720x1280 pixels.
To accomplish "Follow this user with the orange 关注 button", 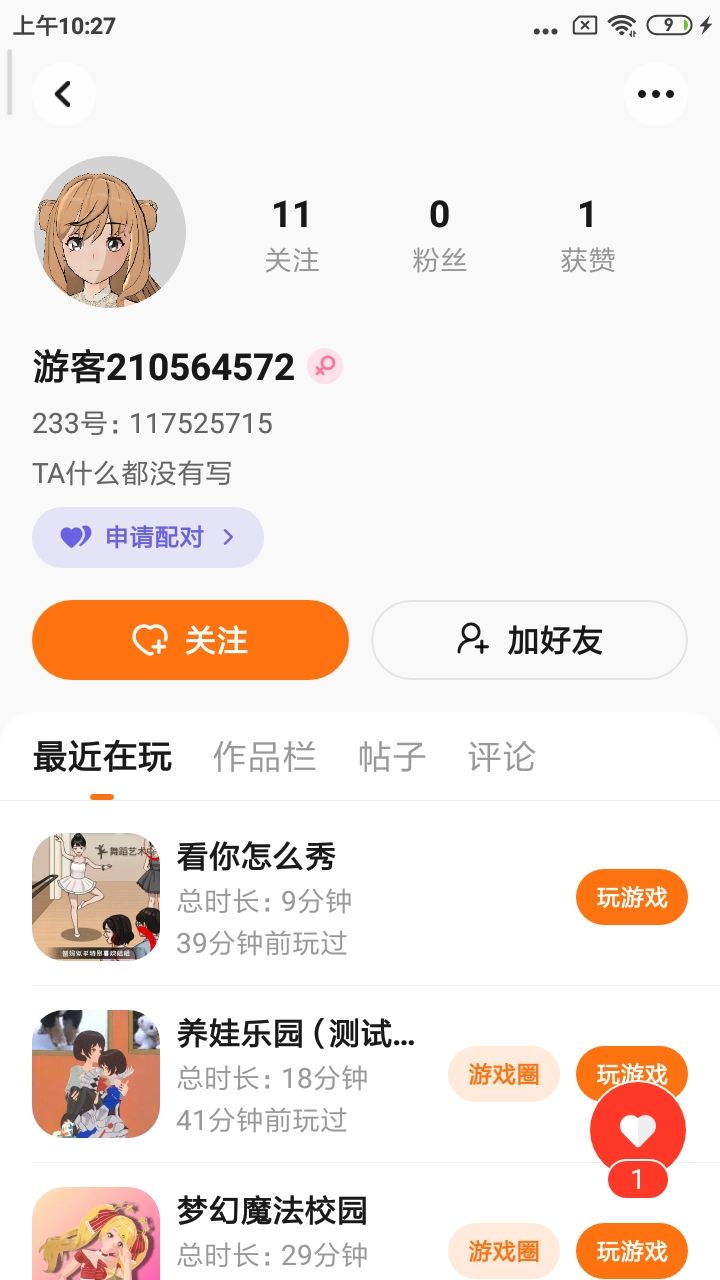I will tap(190, 640).
